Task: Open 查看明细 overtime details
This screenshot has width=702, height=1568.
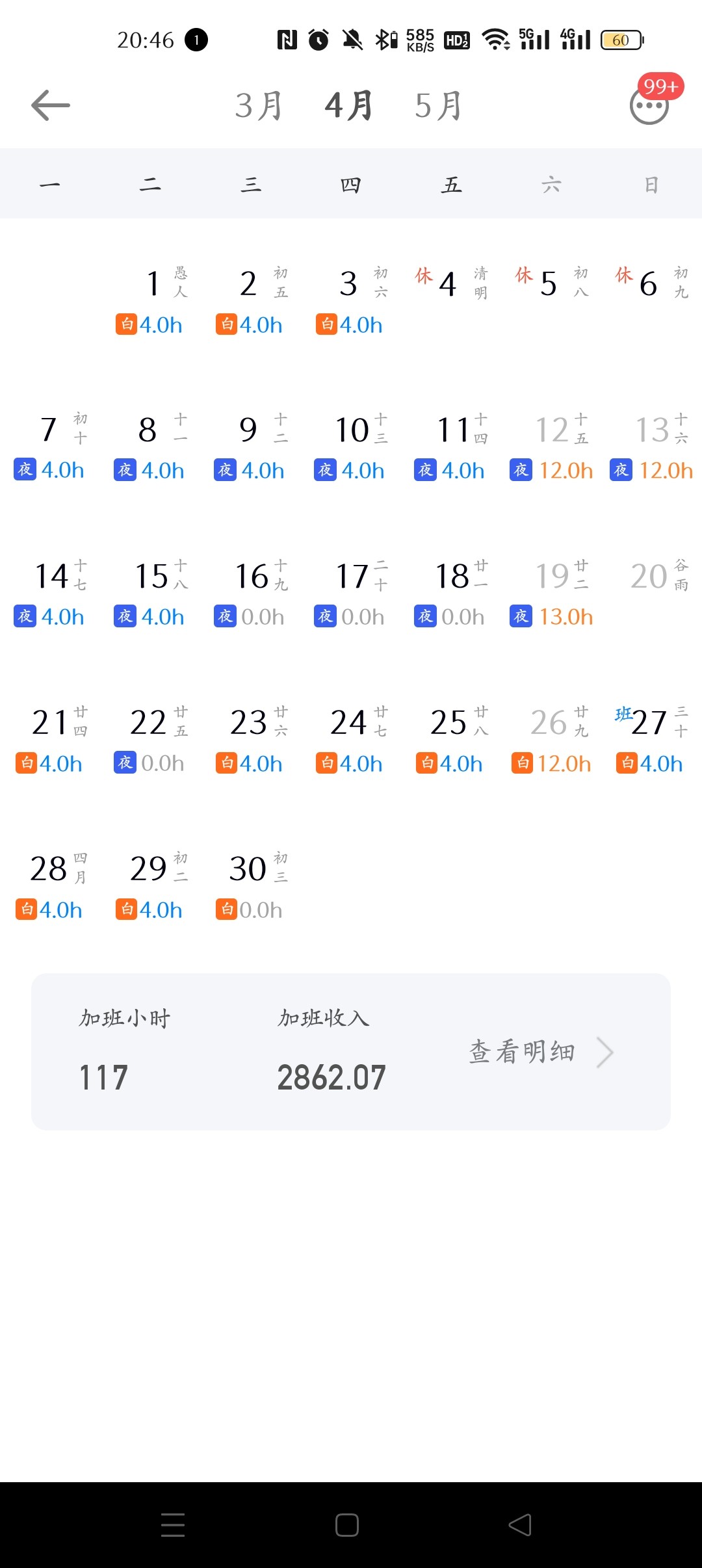Action: [540, 1052]
